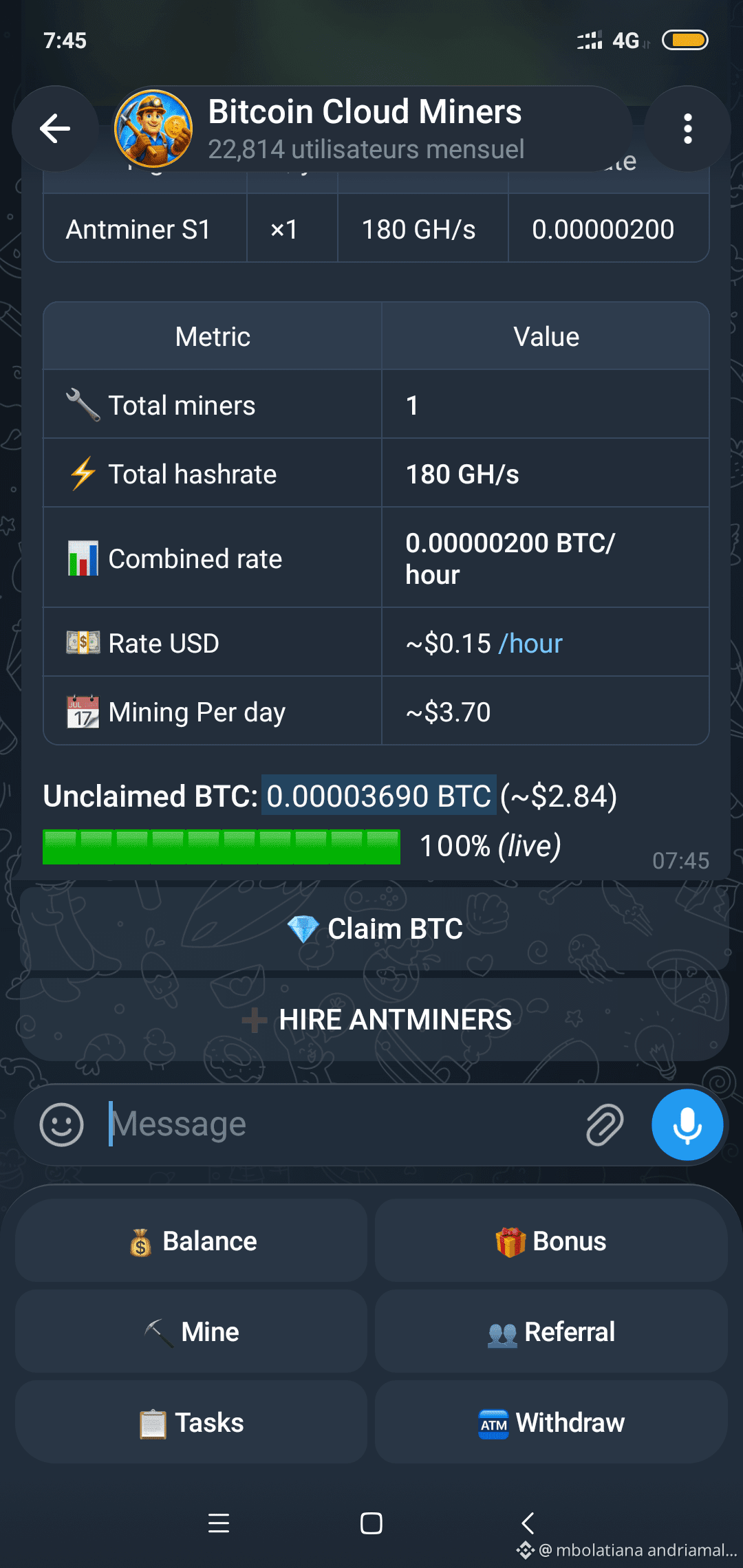Screen dimensions: 743x1568
Task: Attach a file with the paperclip
Action: click(x=605, y=1125)
